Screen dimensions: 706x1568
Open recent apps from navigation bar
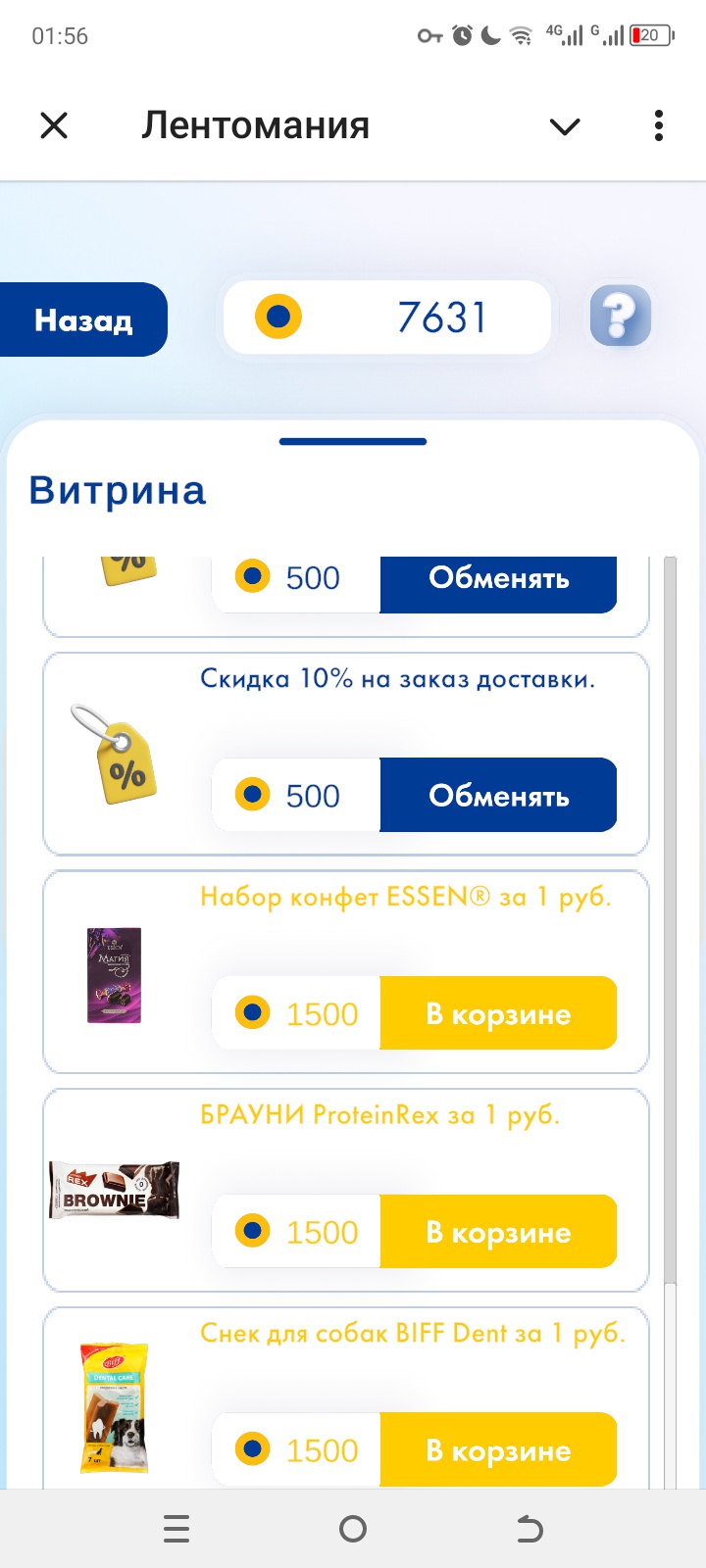coord(176,1529)
